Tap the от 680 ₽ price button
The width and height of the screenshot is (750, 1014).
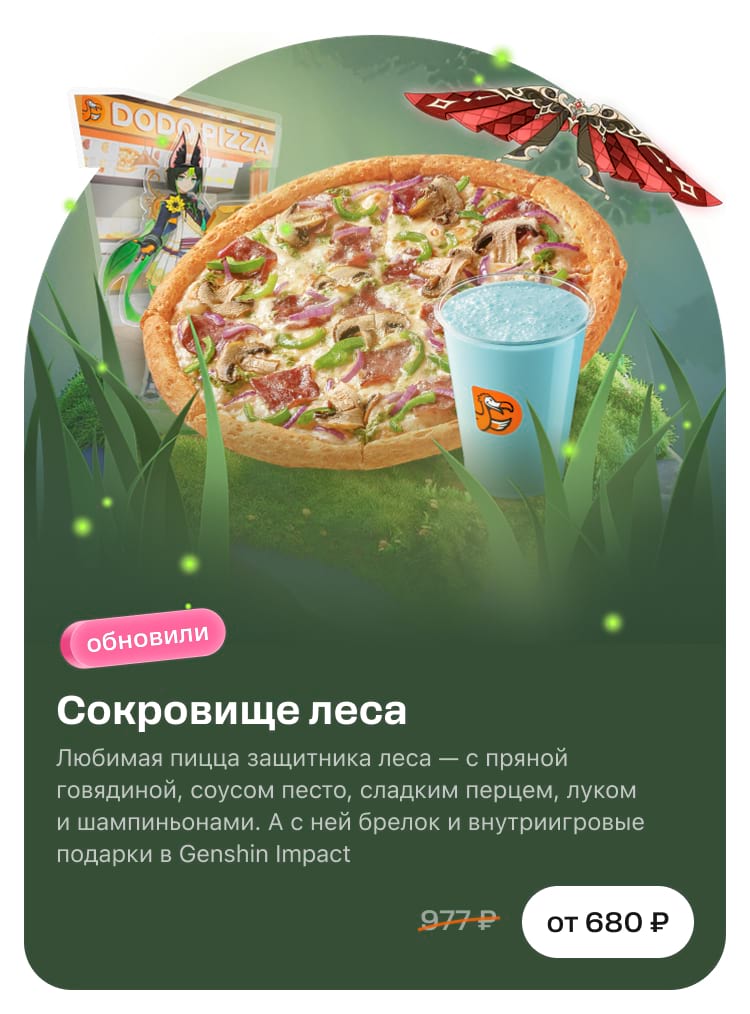pos(607,922)
